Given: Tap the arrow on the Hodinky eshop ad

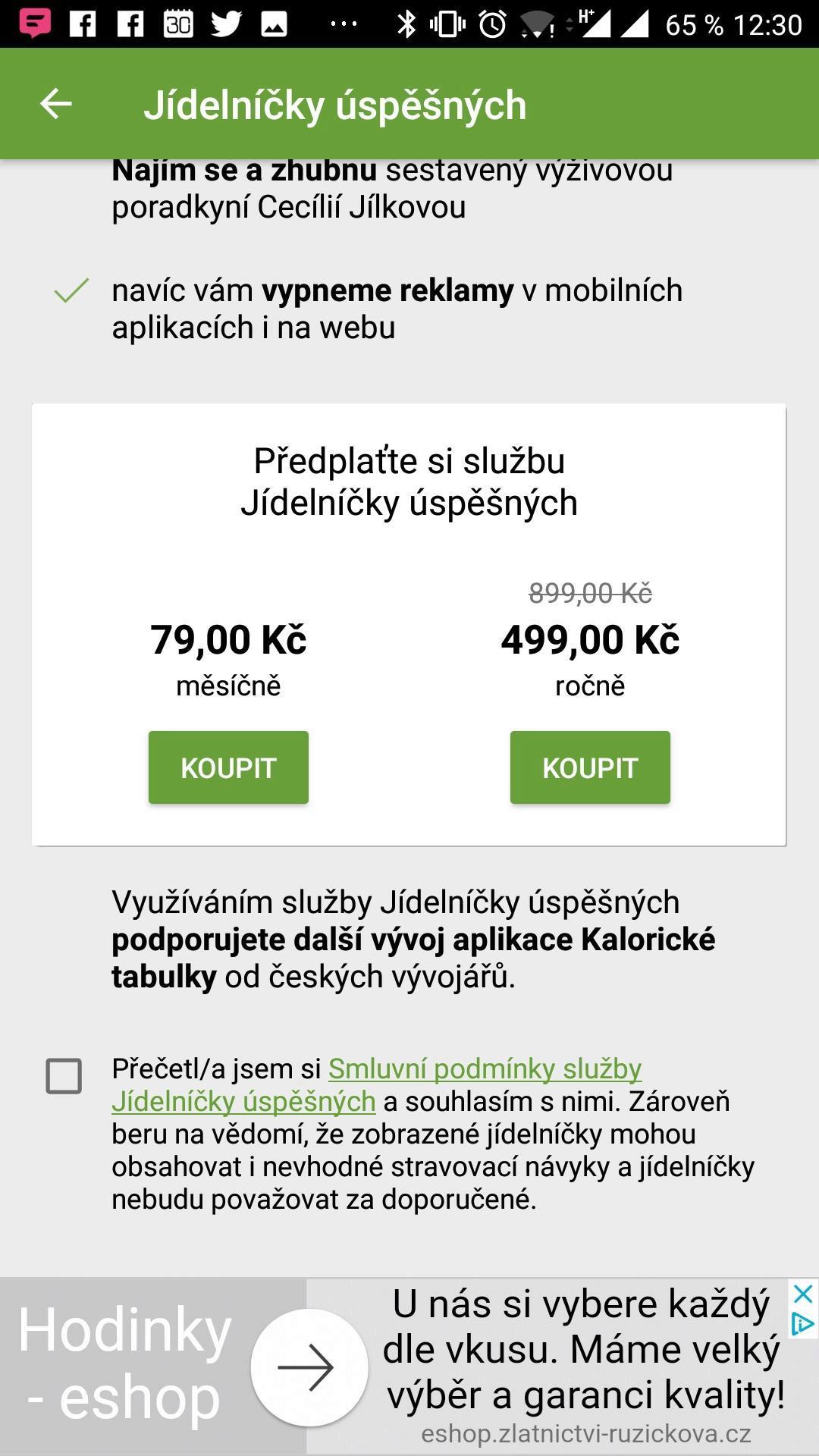Looking at the screenshot, I should 309,1367.
